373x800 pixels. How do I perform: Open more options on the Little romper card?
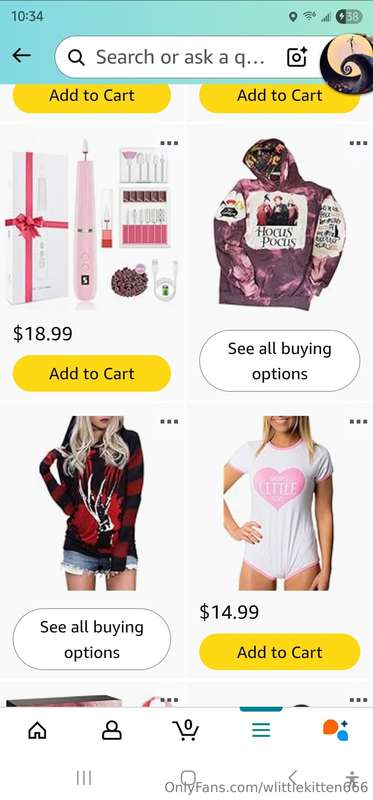pos(358,421)
